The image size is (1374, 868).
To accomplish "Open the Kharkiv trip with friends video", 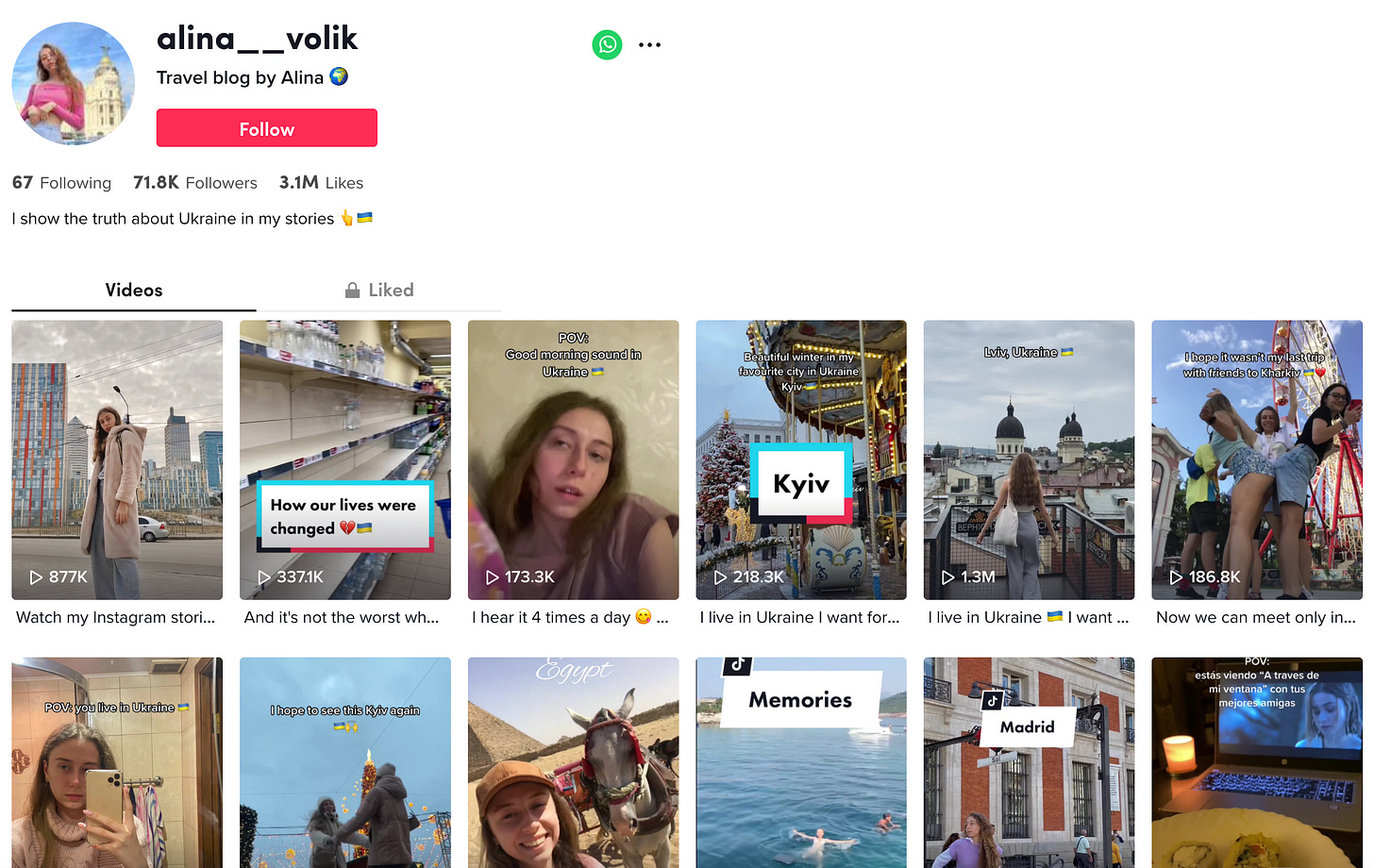I will 1256,459.
